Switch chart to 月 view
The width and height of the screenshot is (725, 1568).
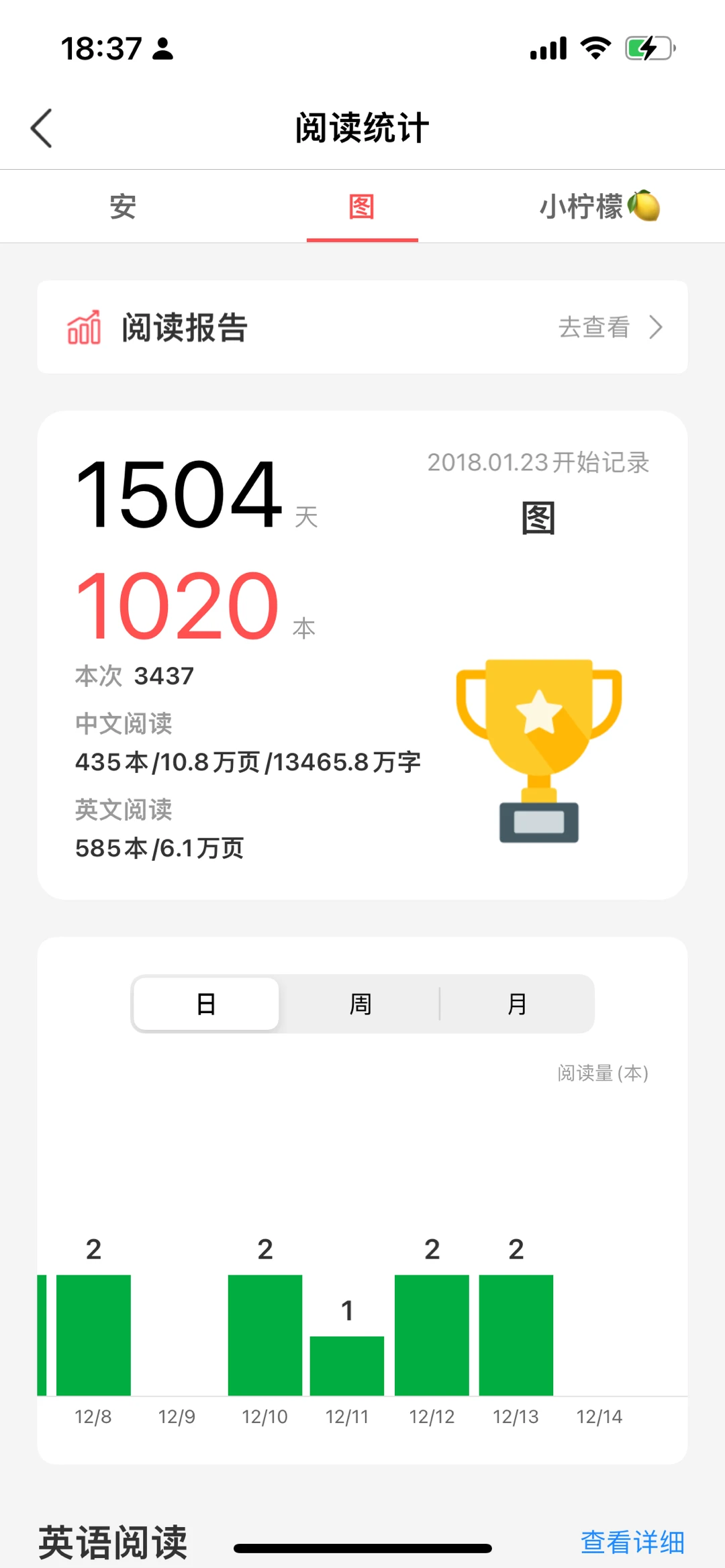pos(517,1004)
